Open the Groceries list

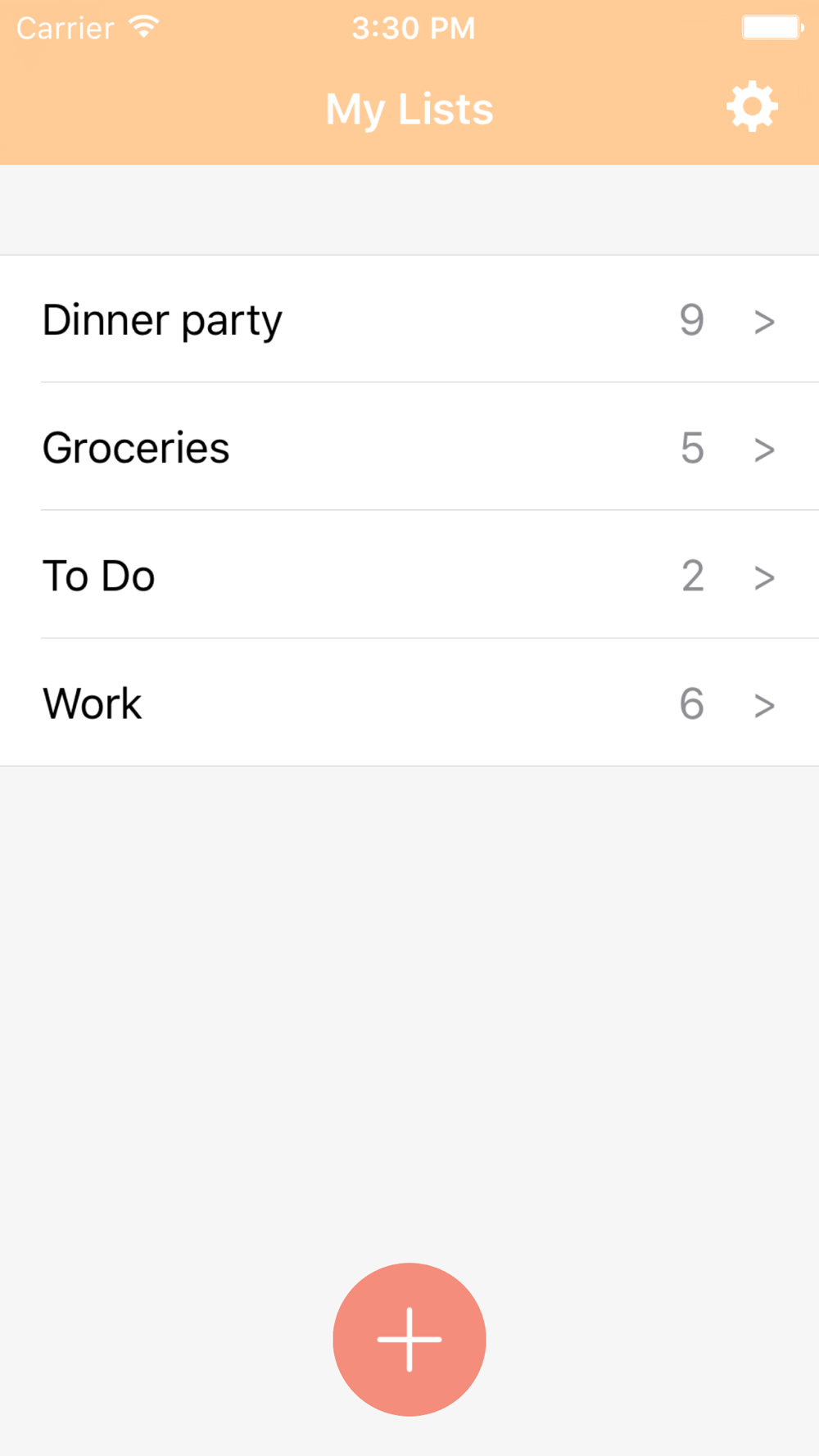click(x=409, y=446)
